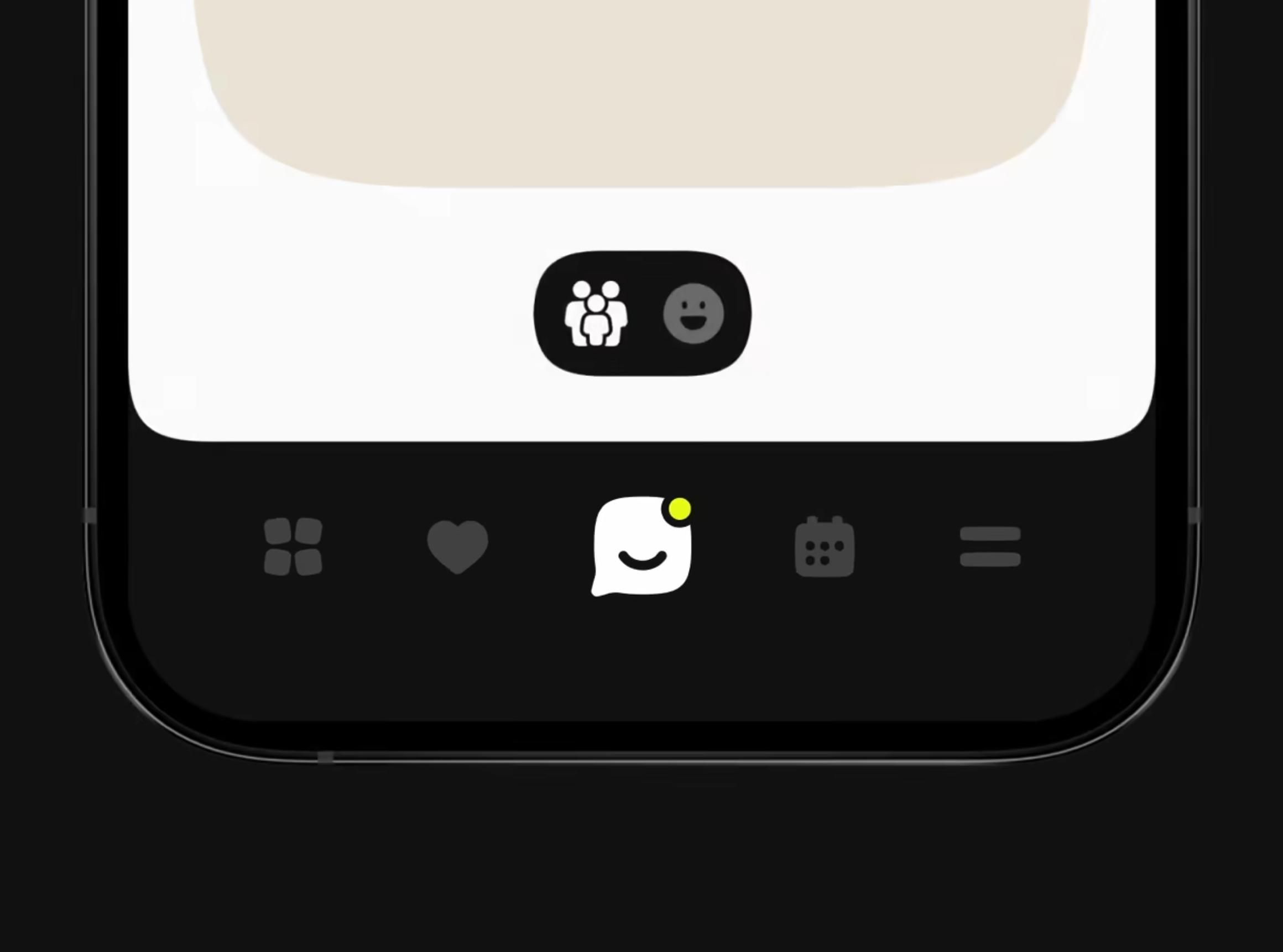Viewport: 1283px width, 952px height.
Task: Switch to the calendar tab
Action: (824, 546)
